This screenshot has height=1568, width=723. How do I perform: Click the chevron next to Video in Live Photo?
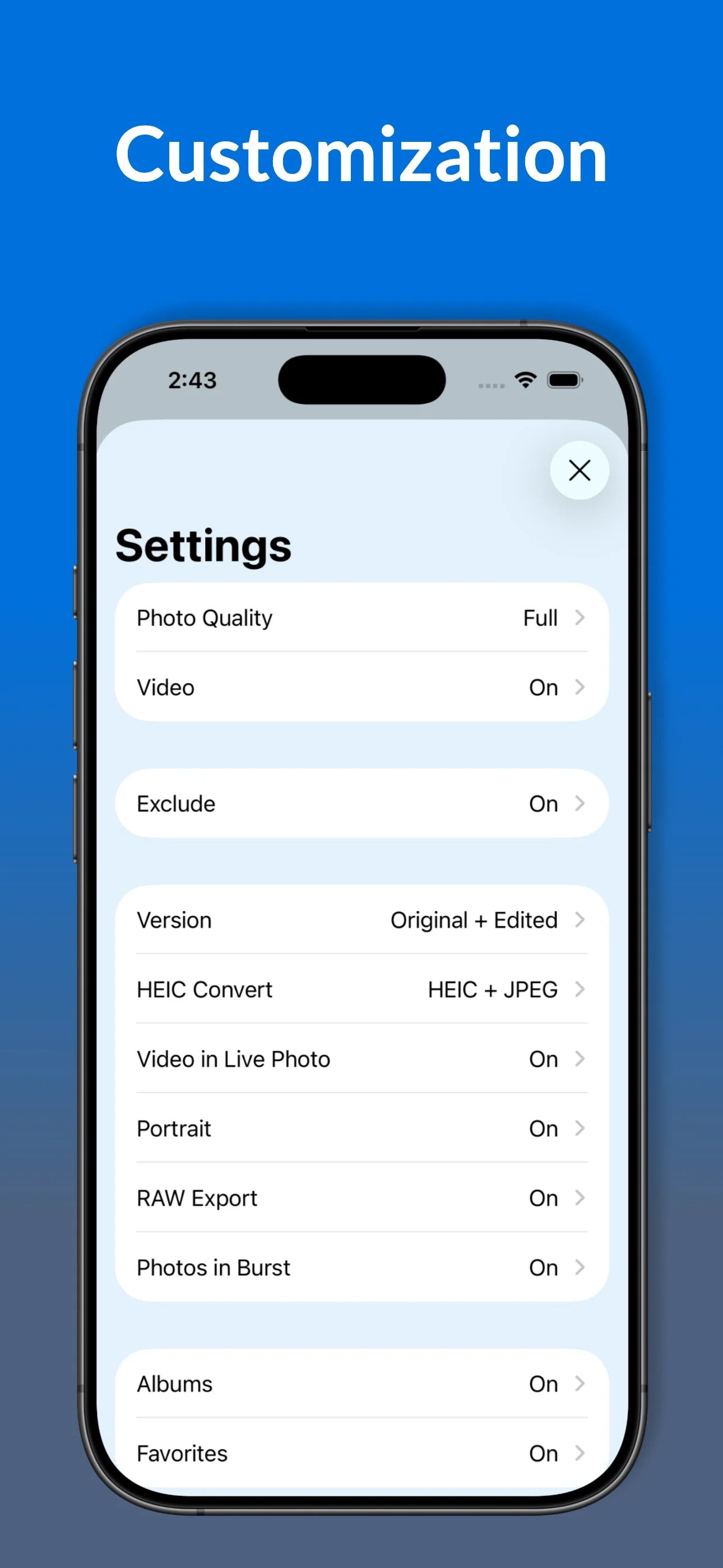pos(580,1059)
